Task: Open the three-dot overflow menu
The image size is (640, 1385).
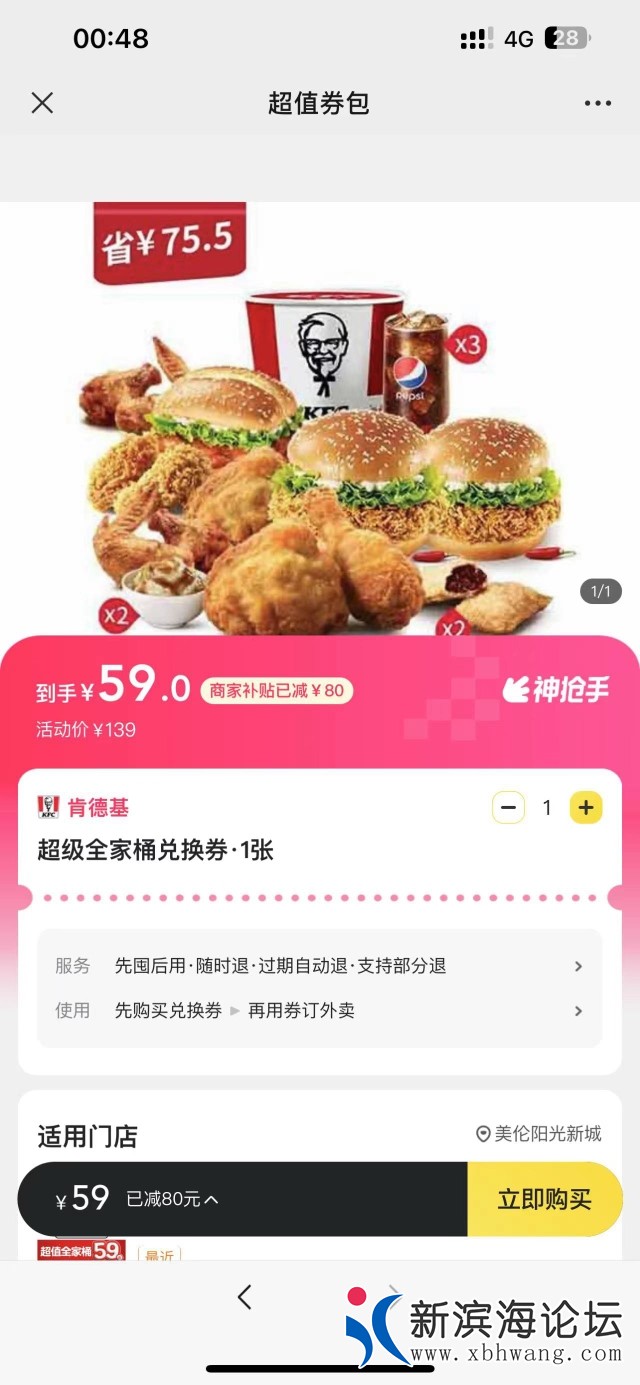Action: pos(597,103)
